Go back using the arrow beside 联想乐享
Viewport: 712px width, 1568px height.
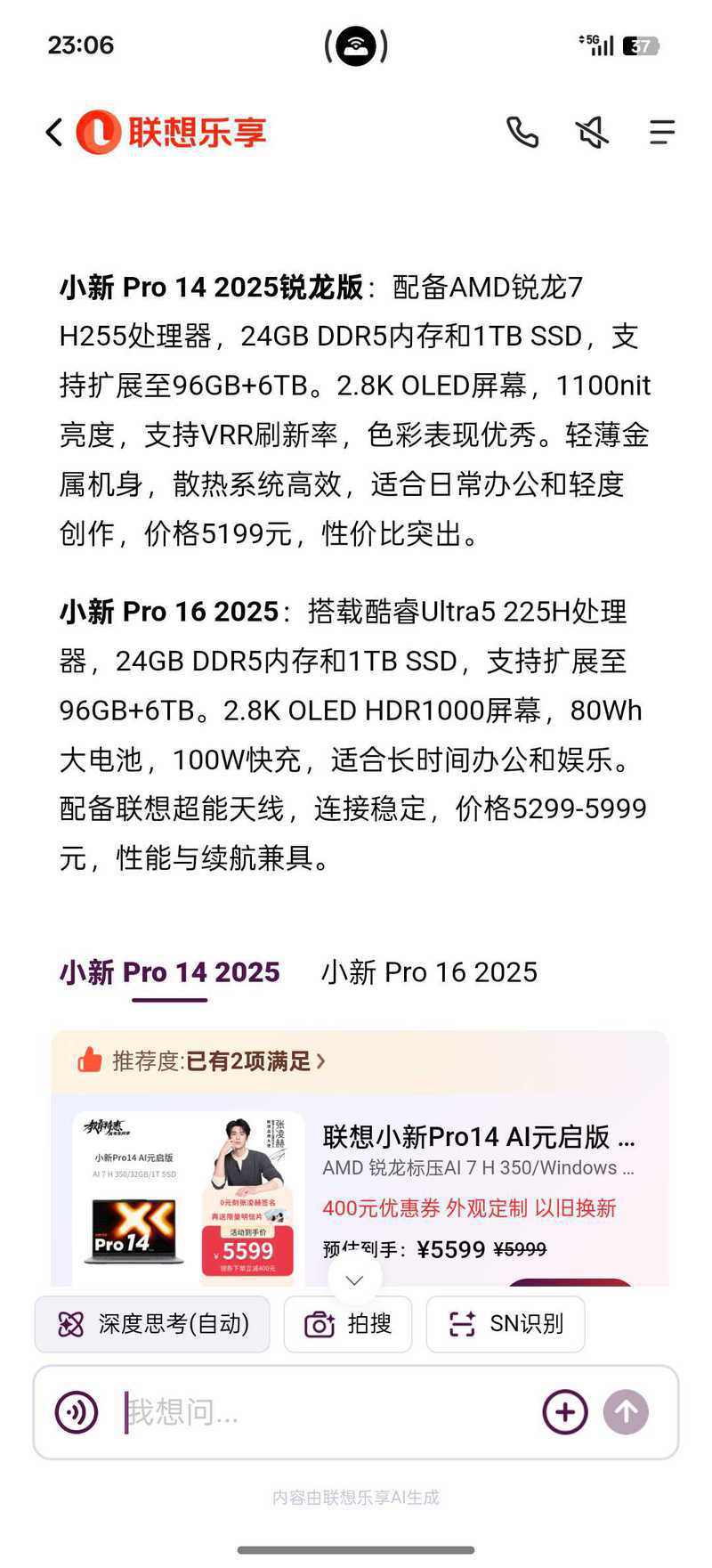coord(54,133)
